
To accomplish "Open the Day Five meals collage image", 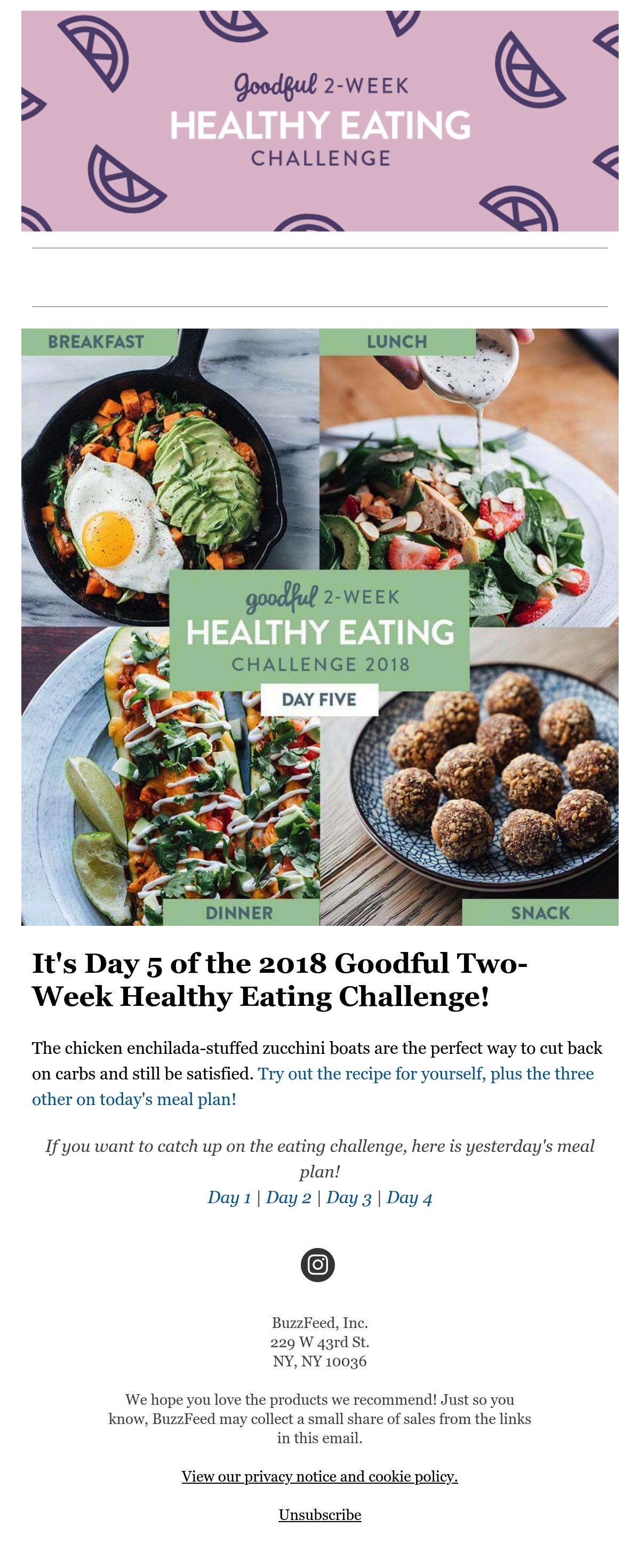I will (319, 627).
